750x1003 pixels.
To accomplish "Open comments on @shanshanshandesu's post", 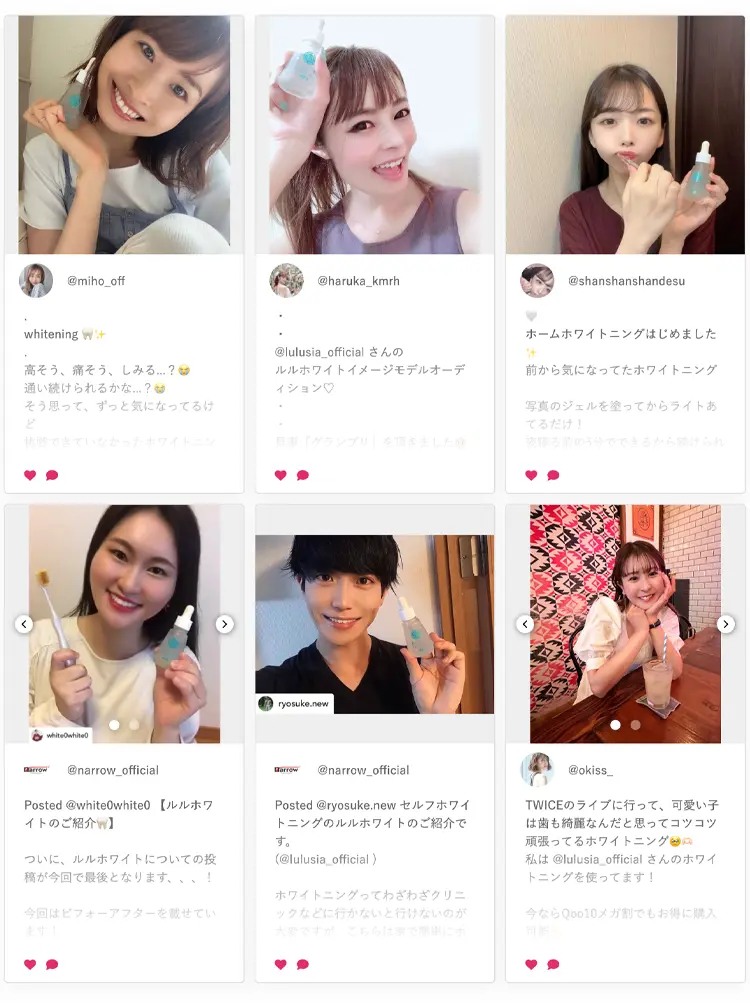I will (553, 475).
